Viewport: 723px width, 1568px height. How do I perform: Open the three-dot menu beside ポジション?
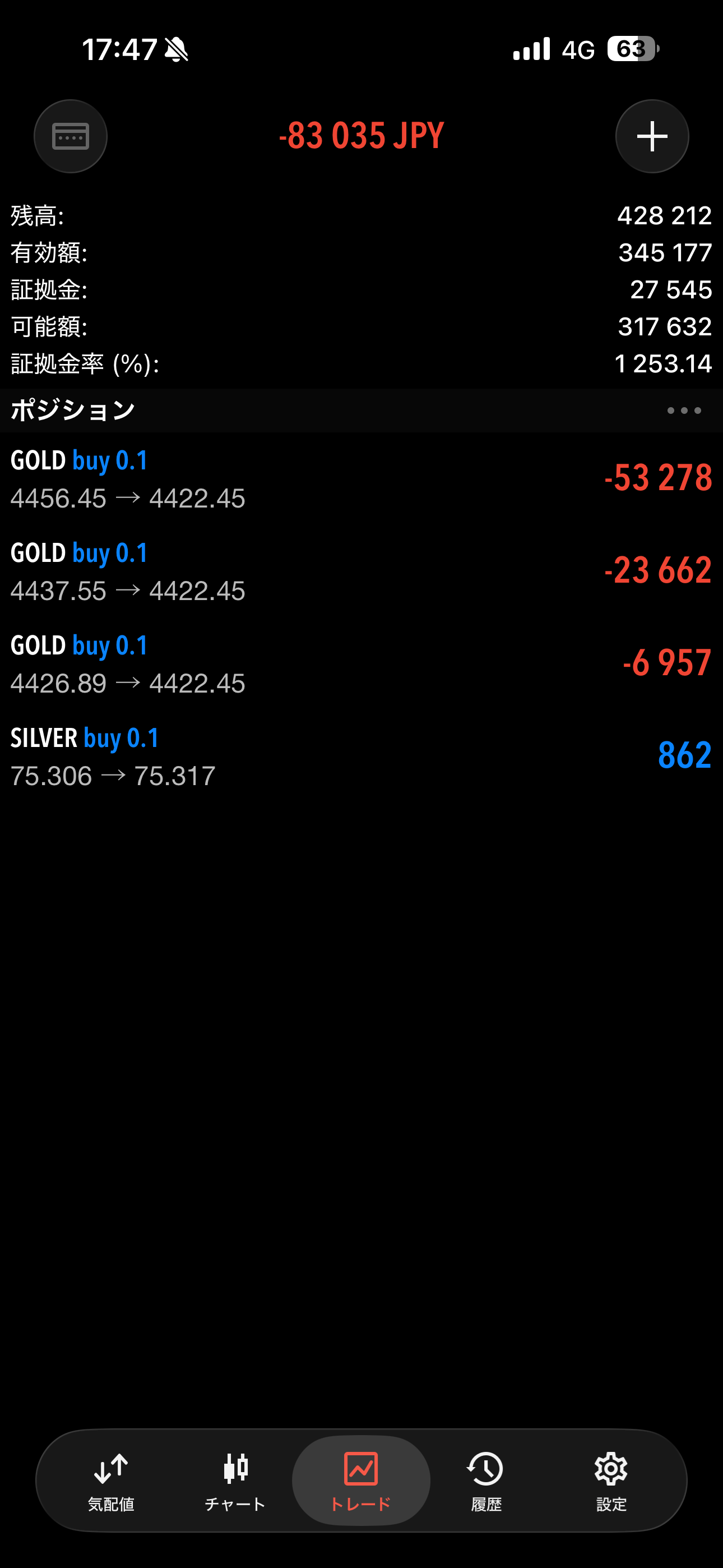(683, 411)
